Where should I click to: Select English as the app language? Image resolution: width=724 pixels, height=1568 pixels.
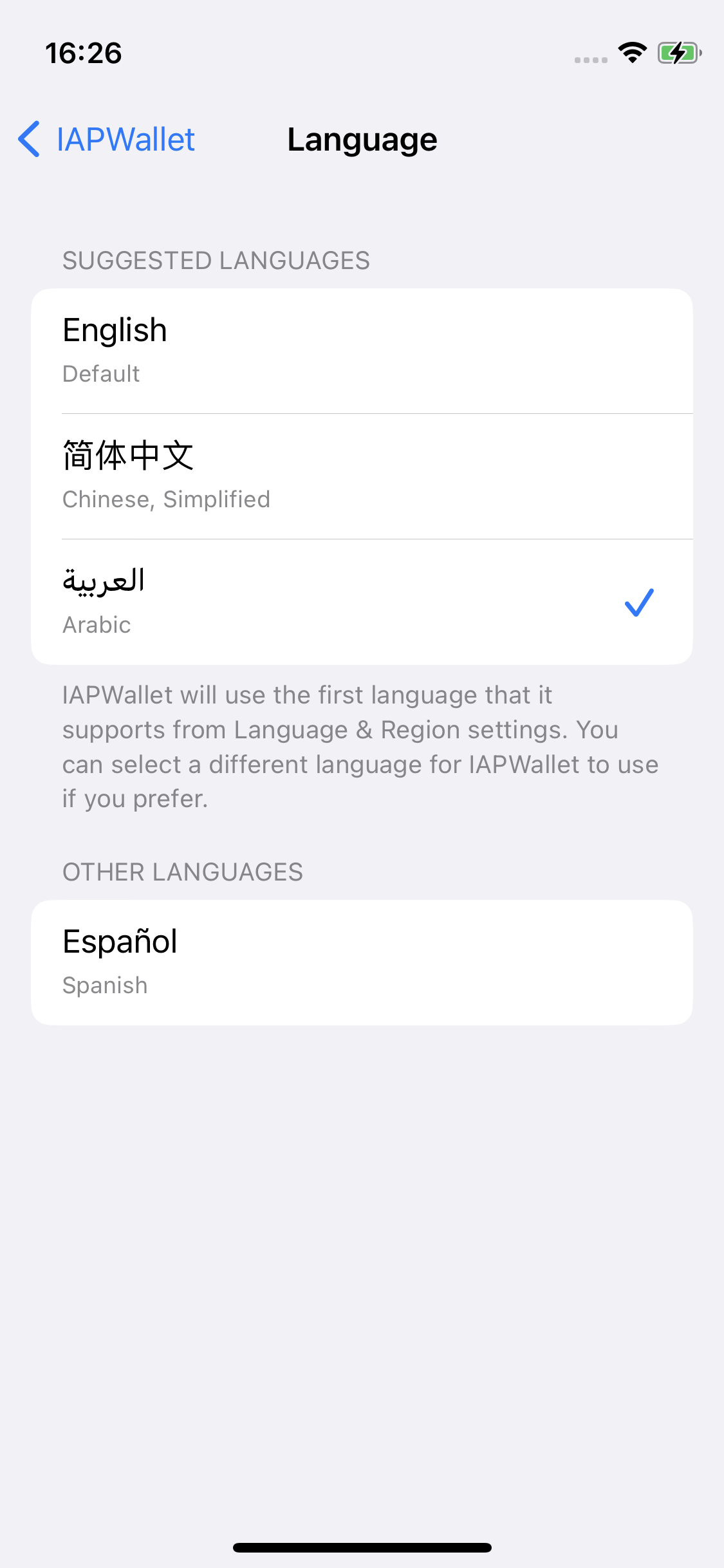point(360,350)
